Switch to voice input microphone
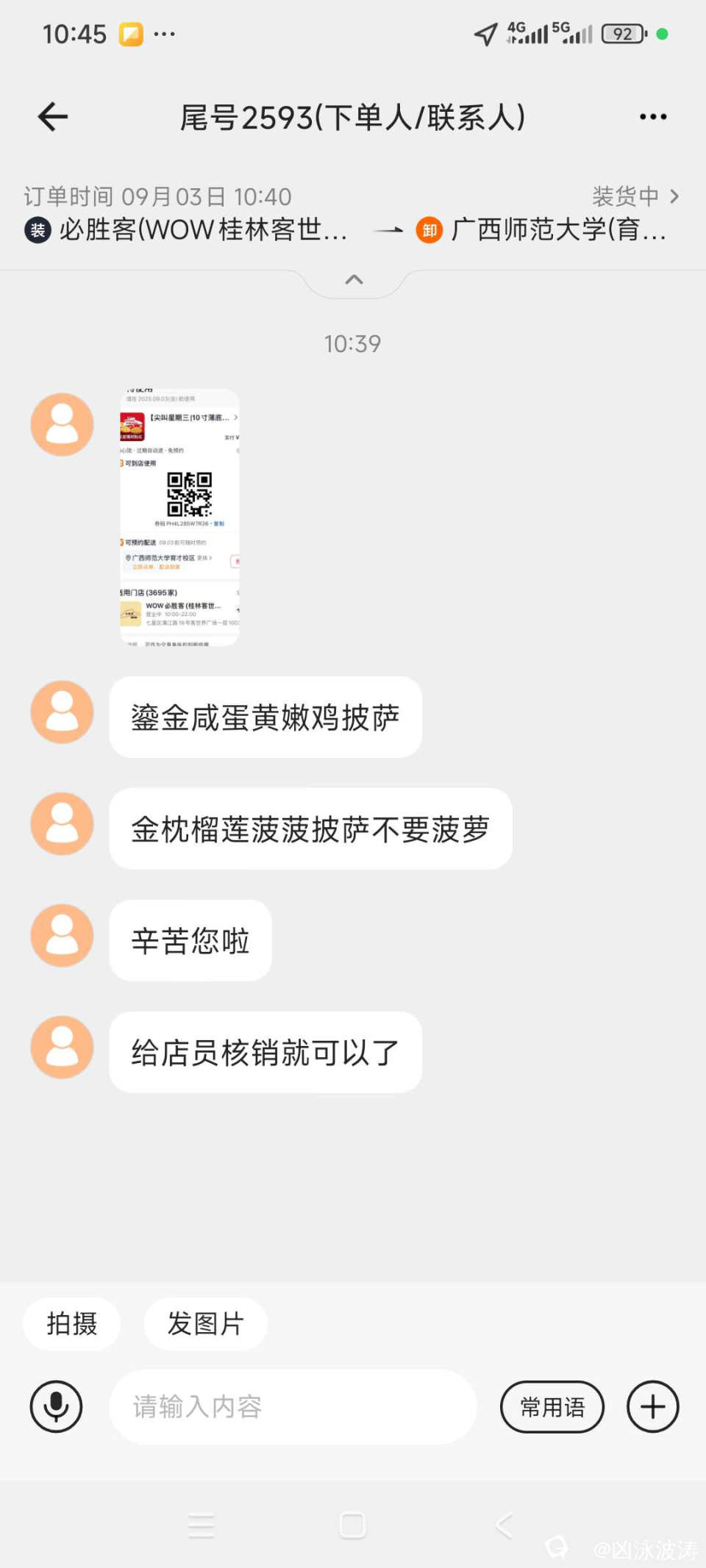 point(56,1406)
